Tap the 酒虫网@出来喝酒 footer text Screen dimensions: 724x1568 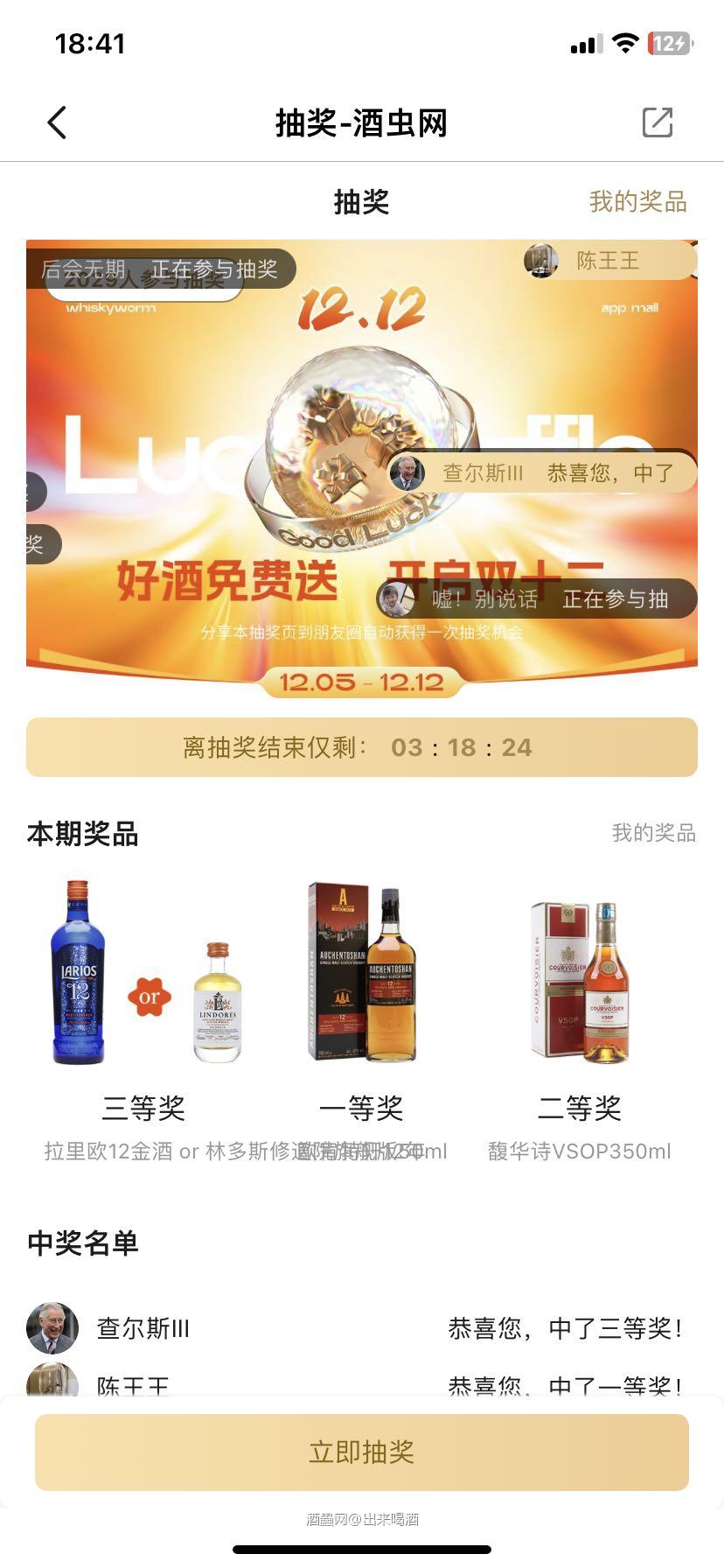point(362,1517)
